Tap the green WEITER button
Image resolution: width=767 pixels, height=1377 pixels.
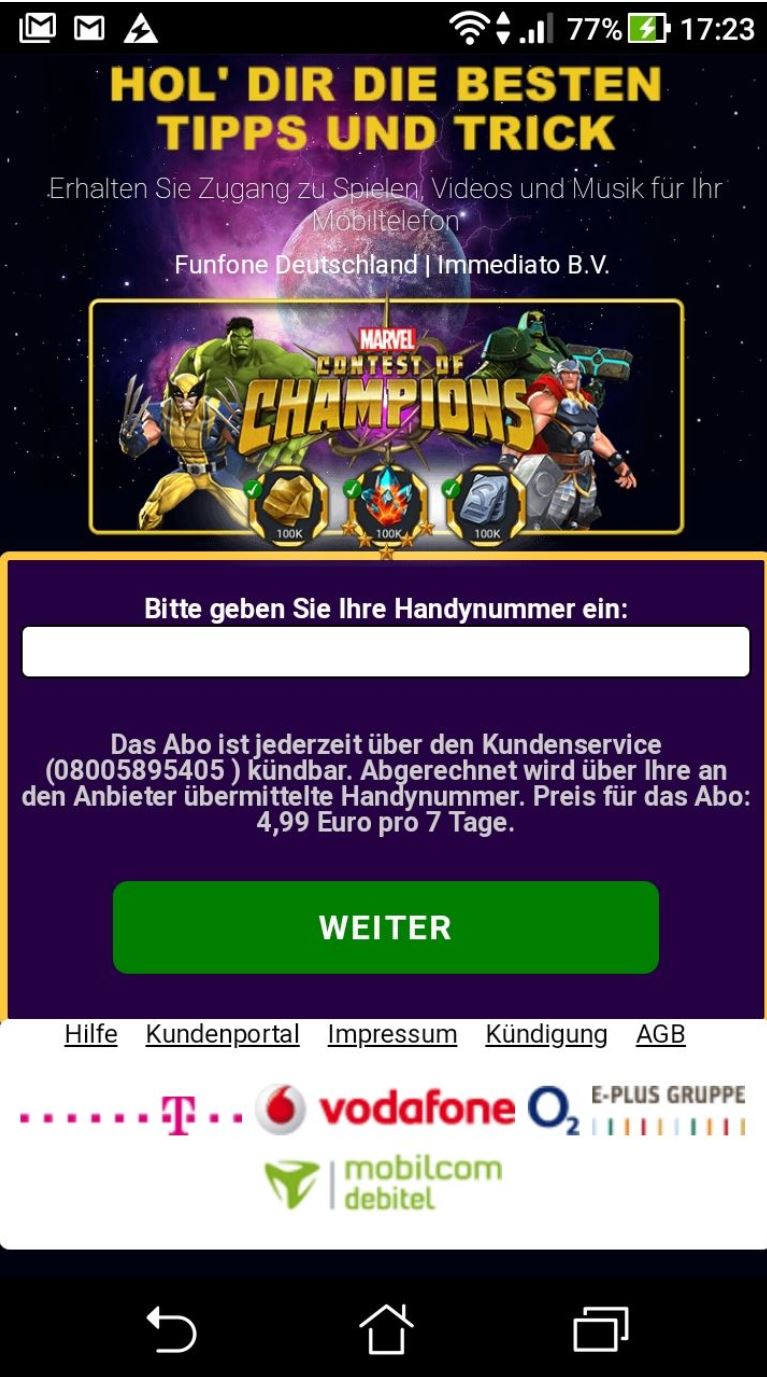click(x=385, y=927)
